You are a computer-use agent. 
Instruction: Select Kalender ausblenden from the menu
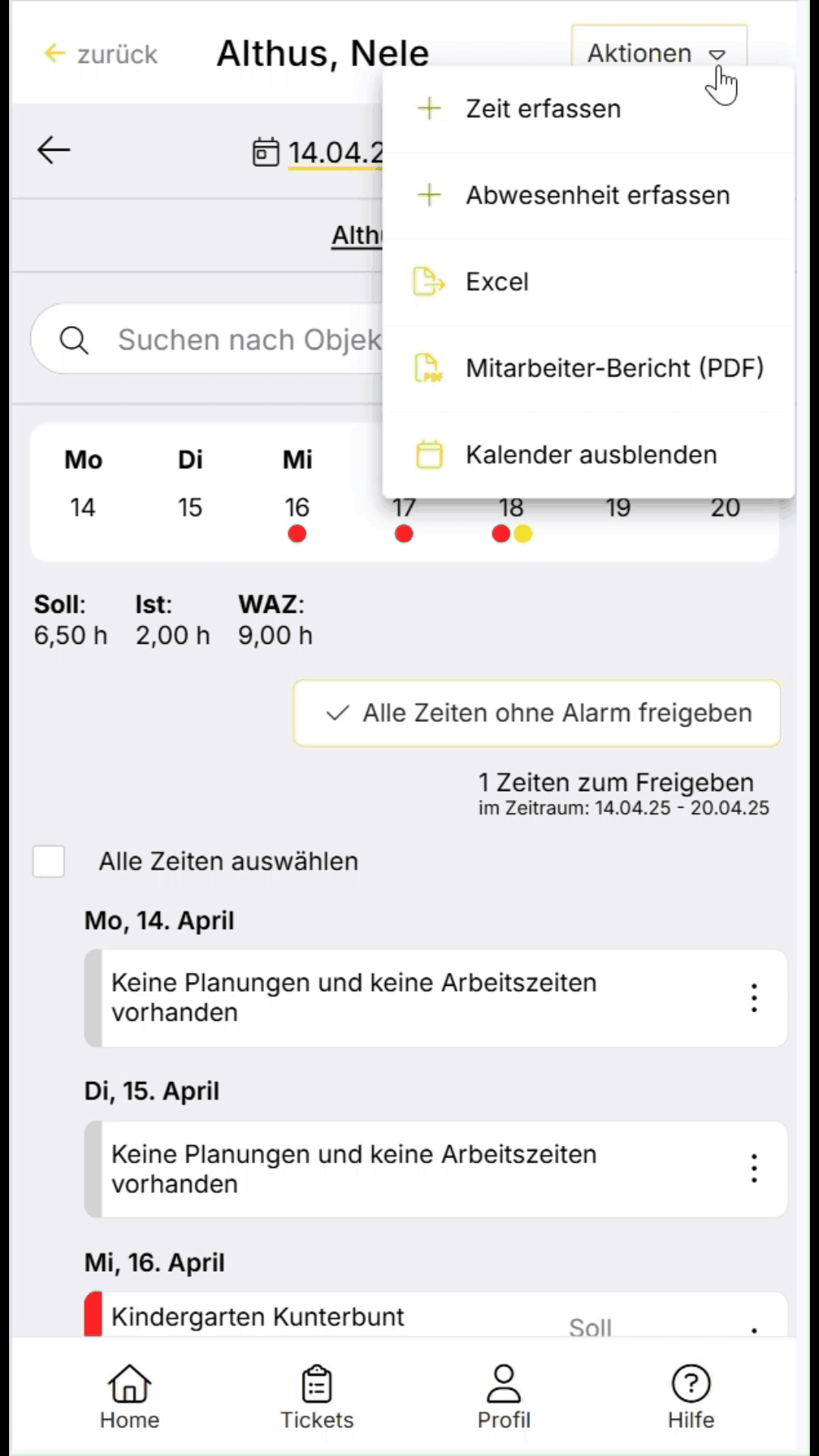591,454
